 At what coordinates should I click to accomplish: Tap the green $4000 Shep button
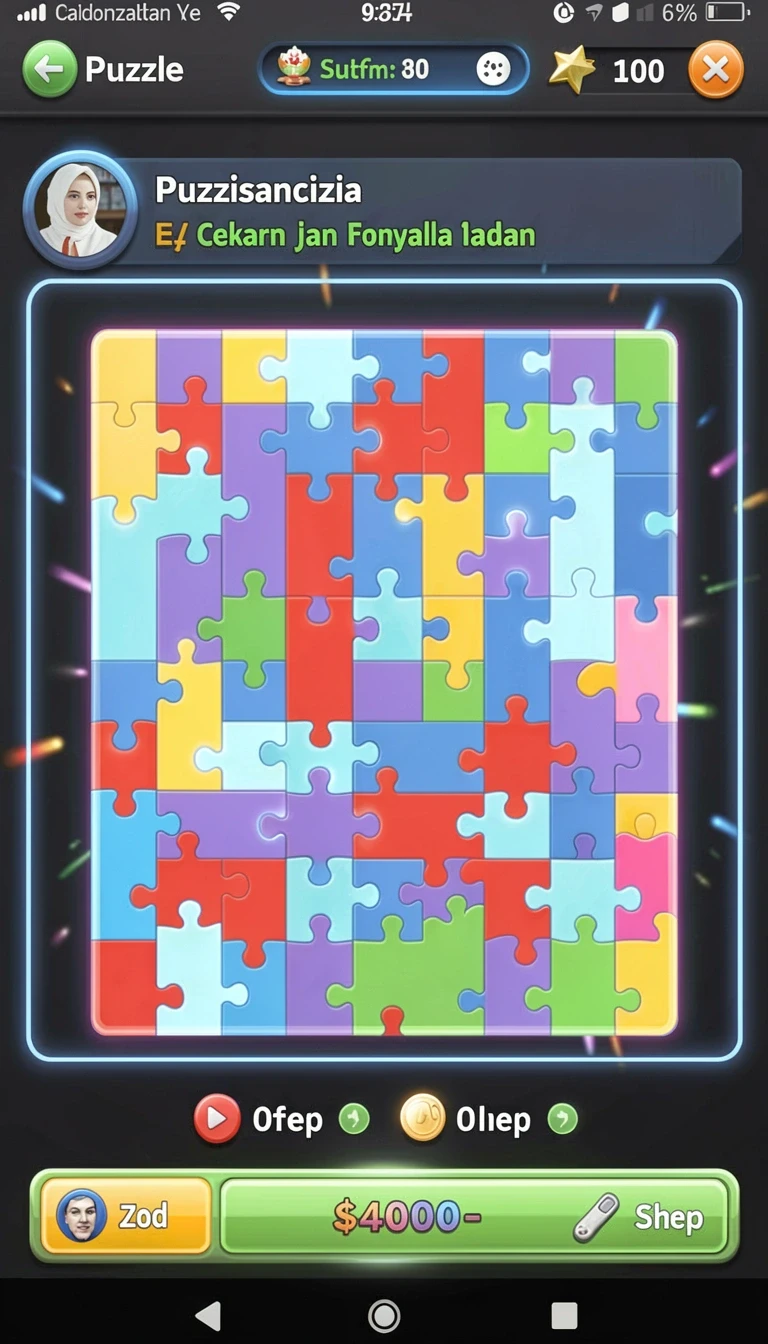[475, 1216]
